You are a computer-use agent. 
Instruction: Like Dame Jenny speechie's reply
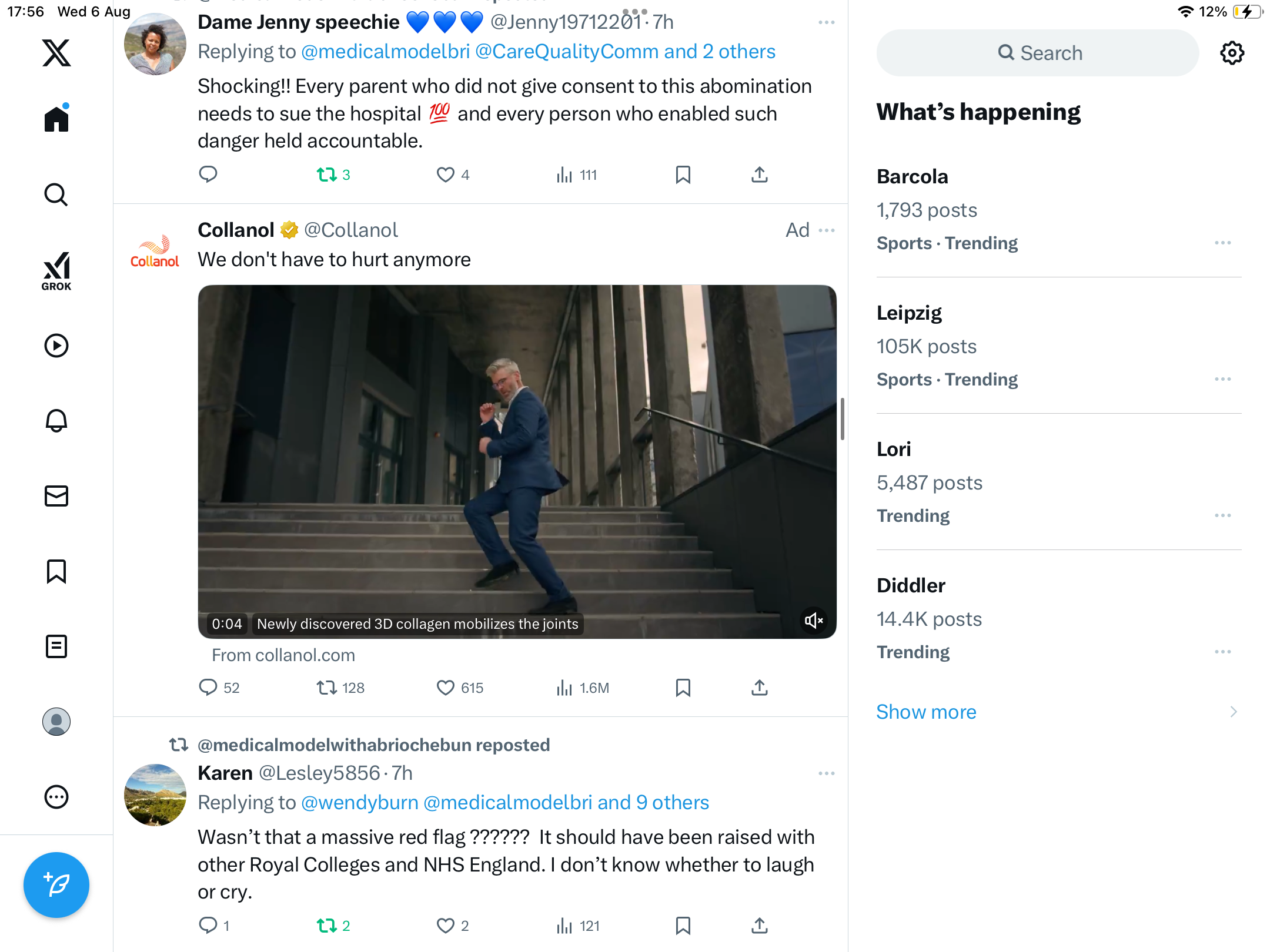[446, 175]
